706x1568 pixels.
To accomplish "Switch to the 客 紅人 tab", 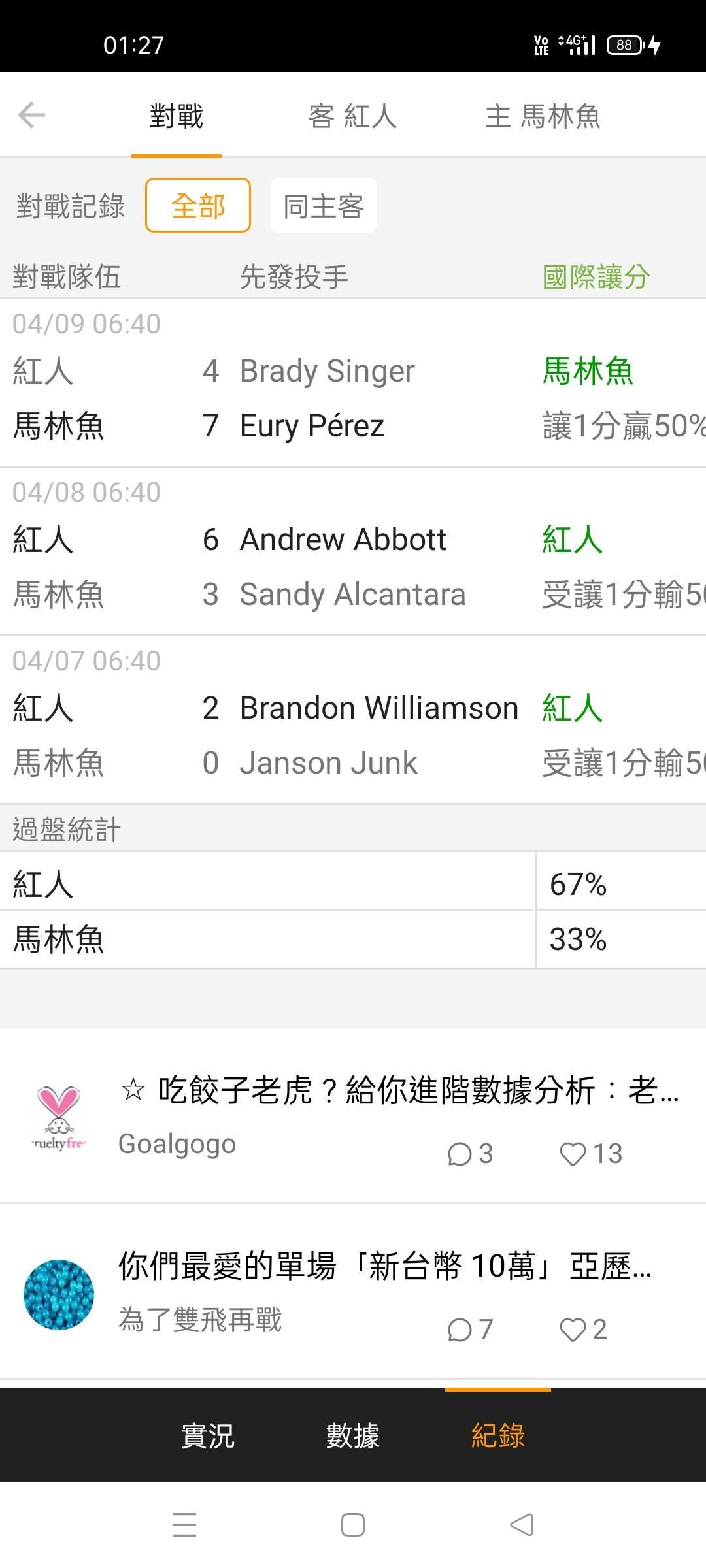I will point(352,116).
